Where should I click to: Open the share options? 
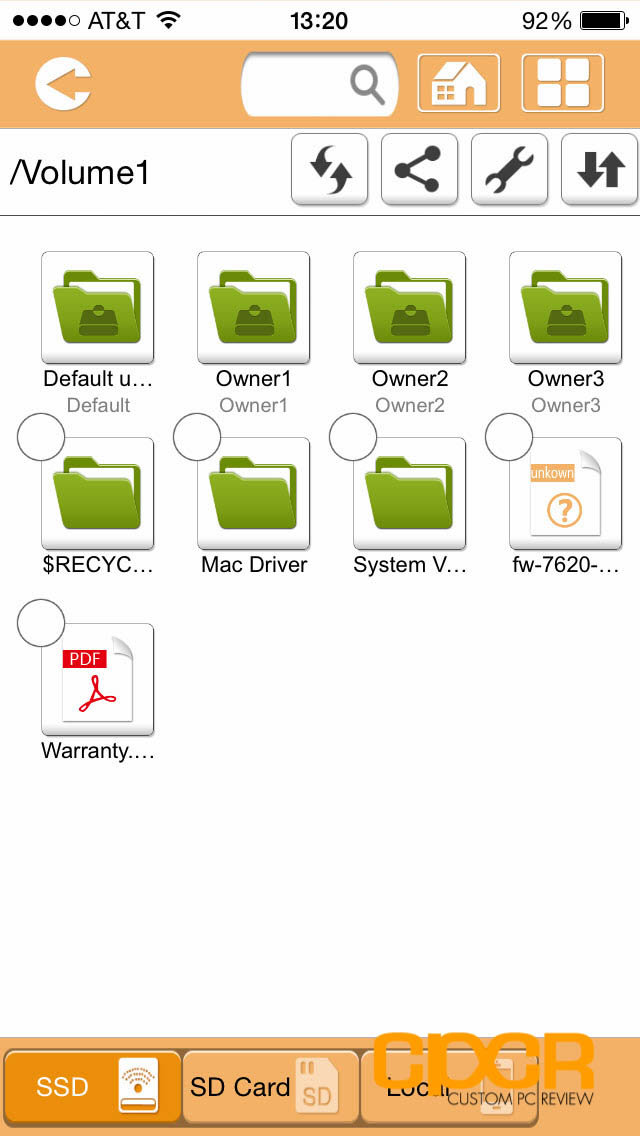[420, 169]
